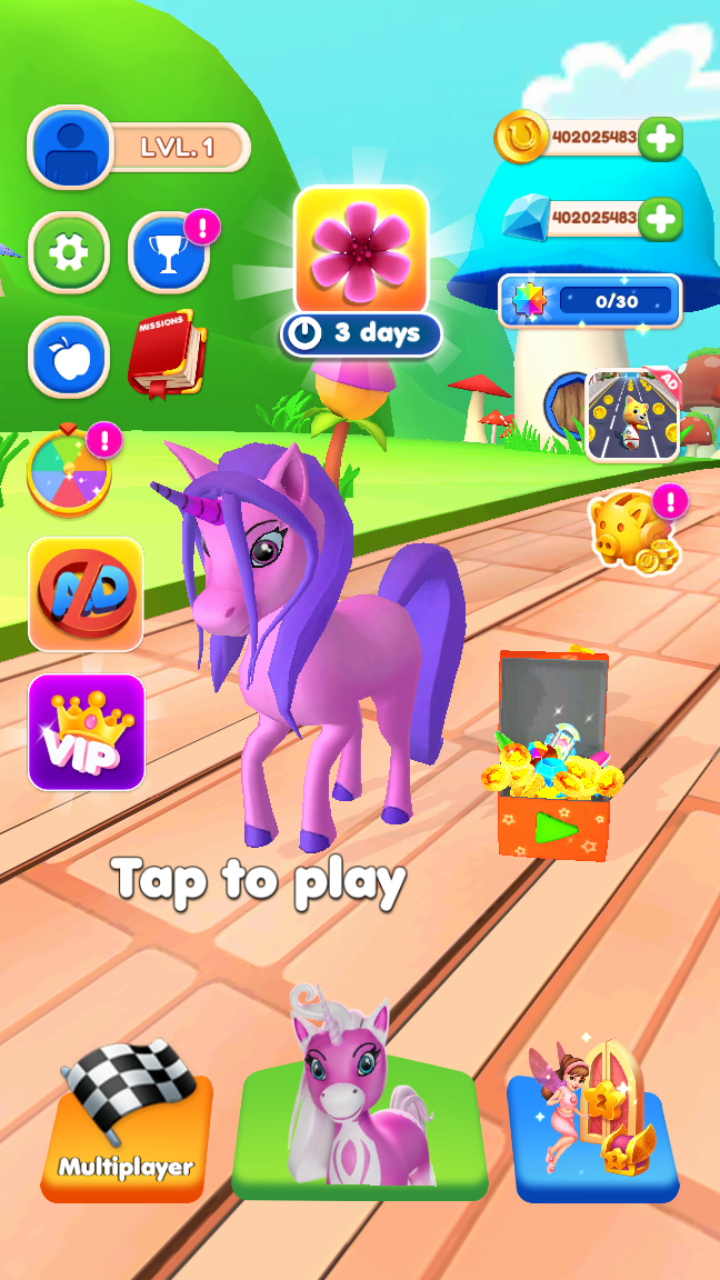
Task: Tap to play to start running
Action: pos(259,879)
